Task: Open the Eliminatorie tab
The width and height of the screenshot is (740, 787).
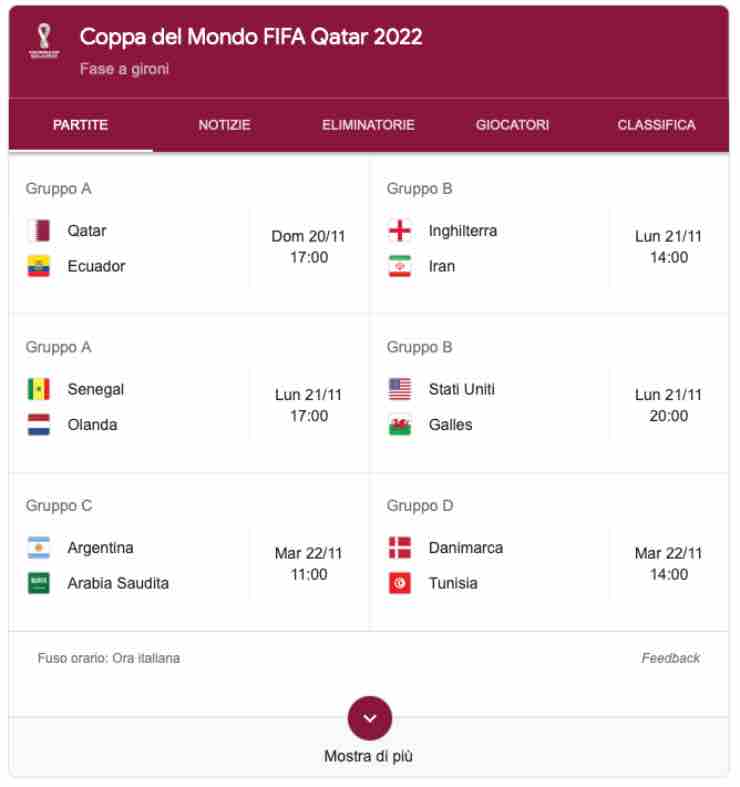Action: [x=368, y=125]
